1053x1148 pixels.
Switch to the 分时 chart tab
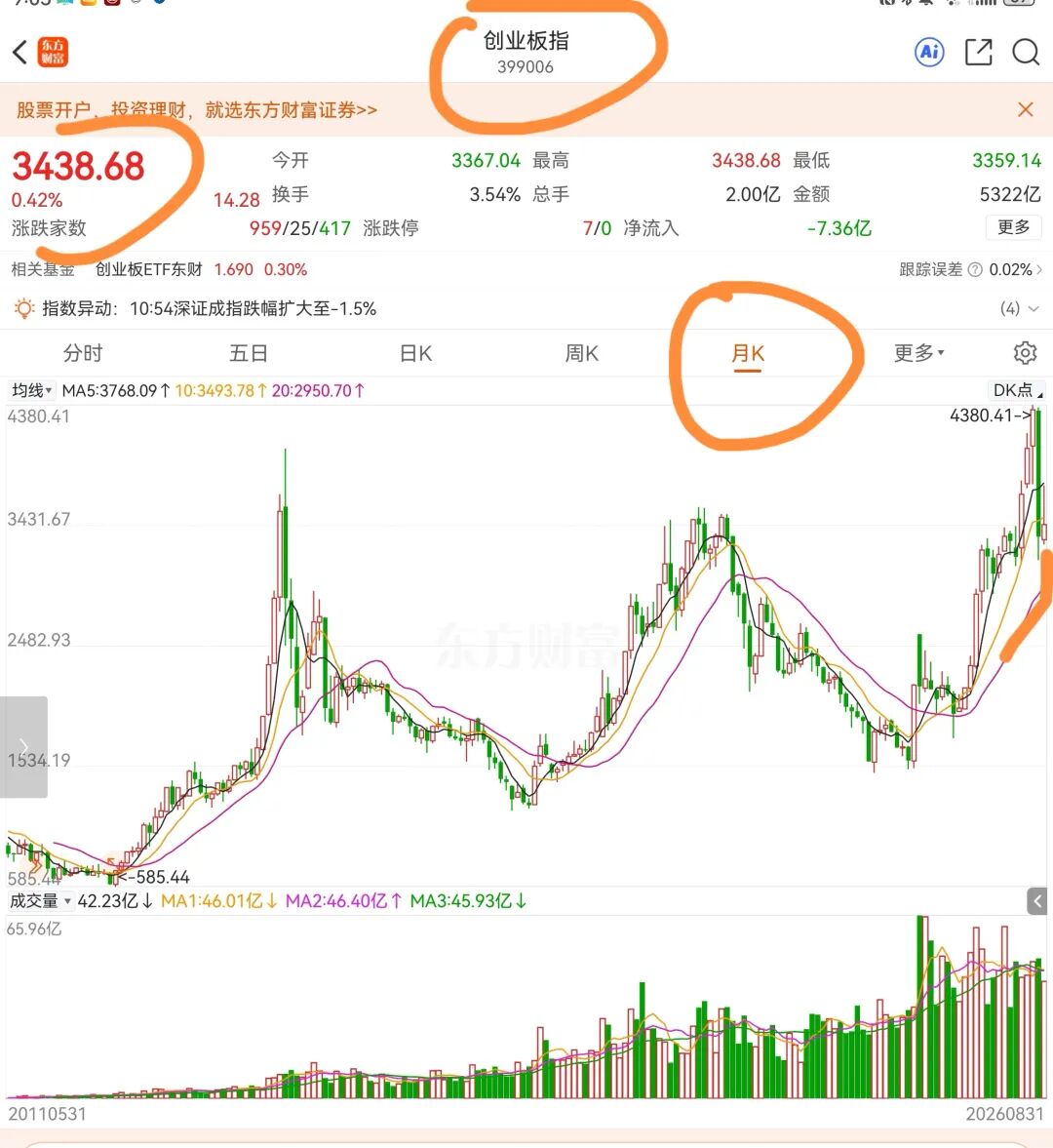[x=83, y=354]
